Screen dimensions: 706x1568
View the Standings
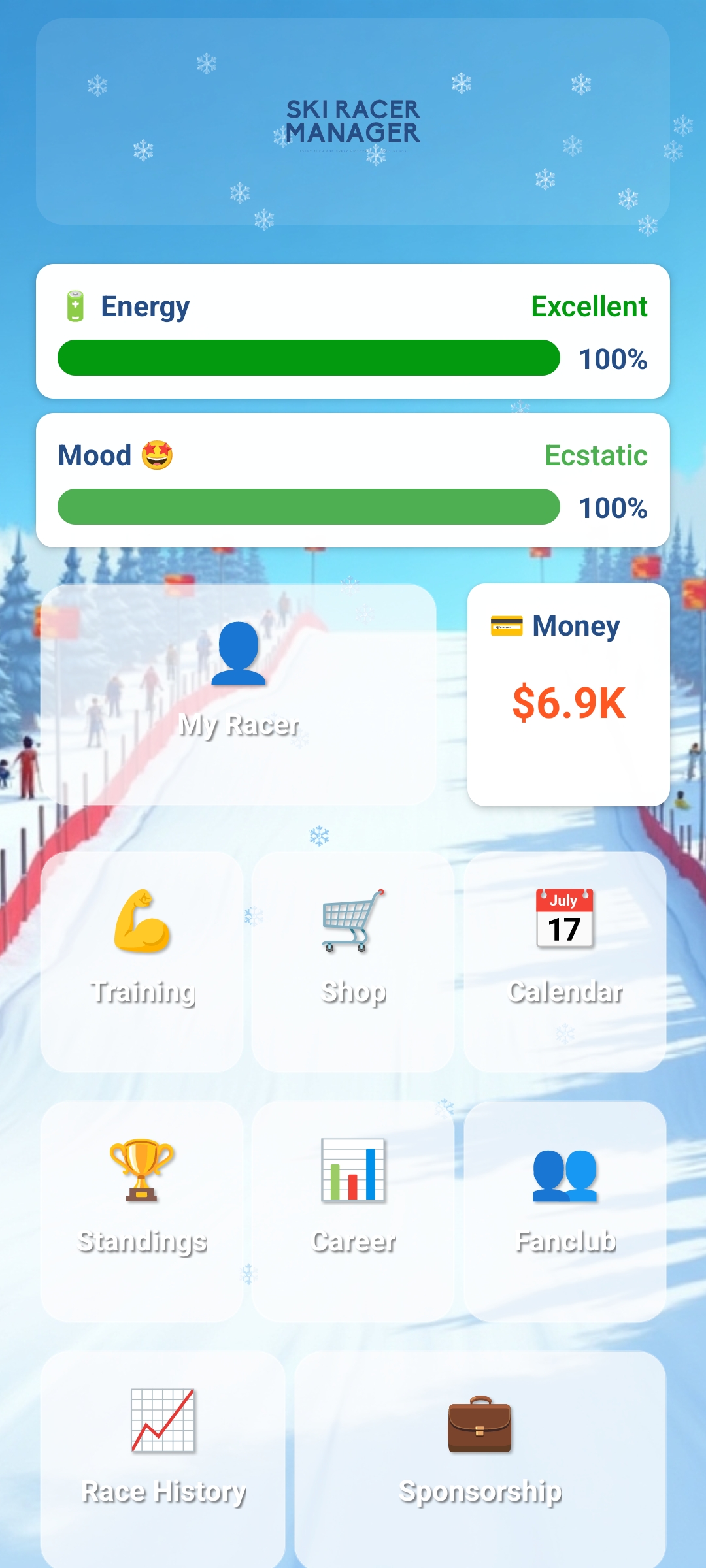142,1211
